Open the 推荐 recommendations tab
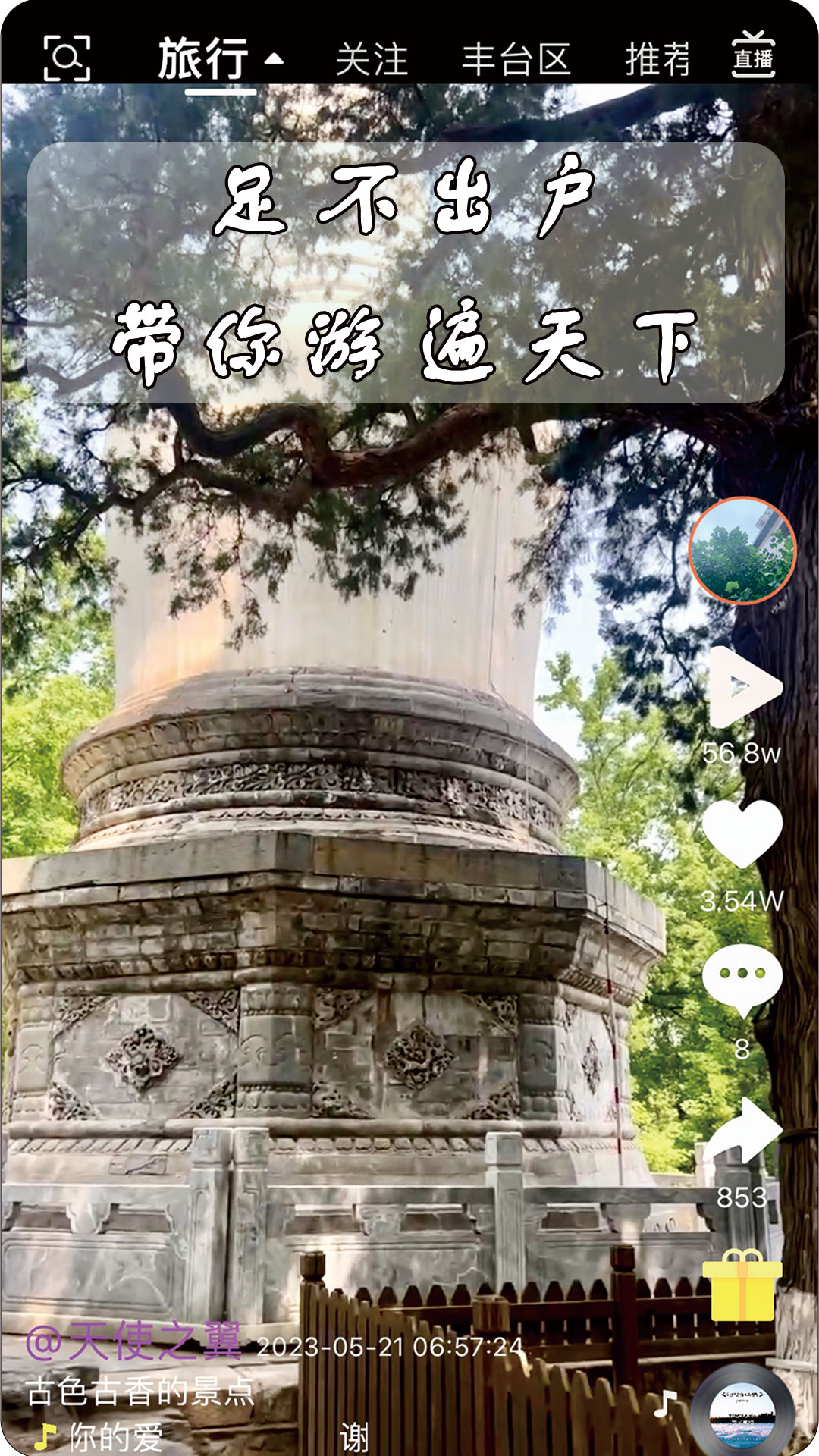This screenshot has height=1456, width=819. (x=657, y=58)
